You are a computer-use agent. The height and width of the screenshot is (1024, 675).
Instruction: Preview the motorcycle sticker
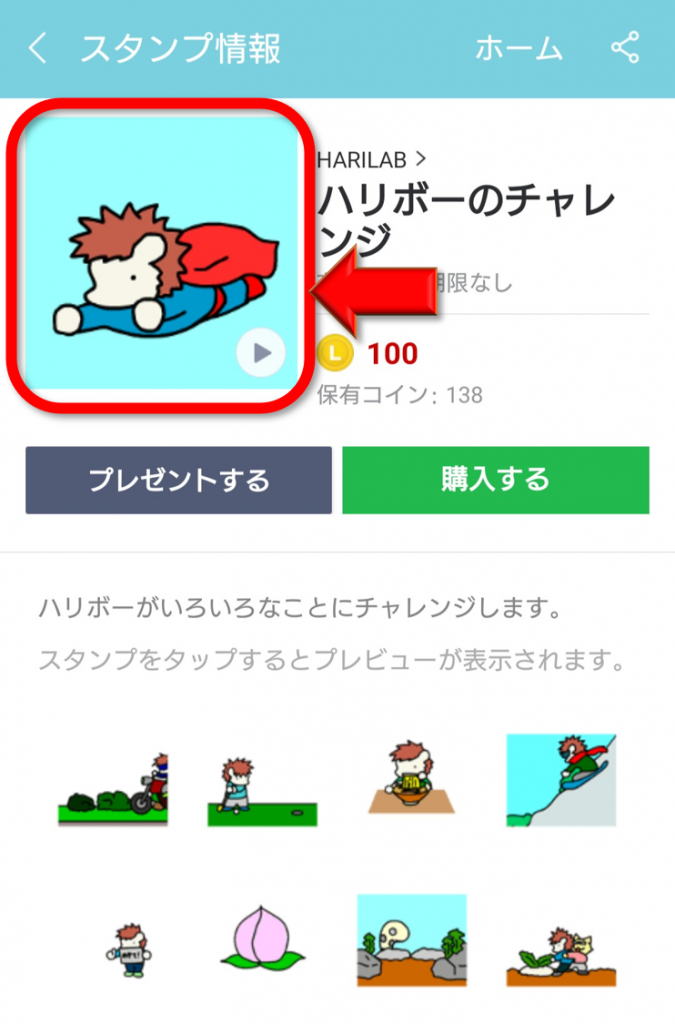pos(113,788)
